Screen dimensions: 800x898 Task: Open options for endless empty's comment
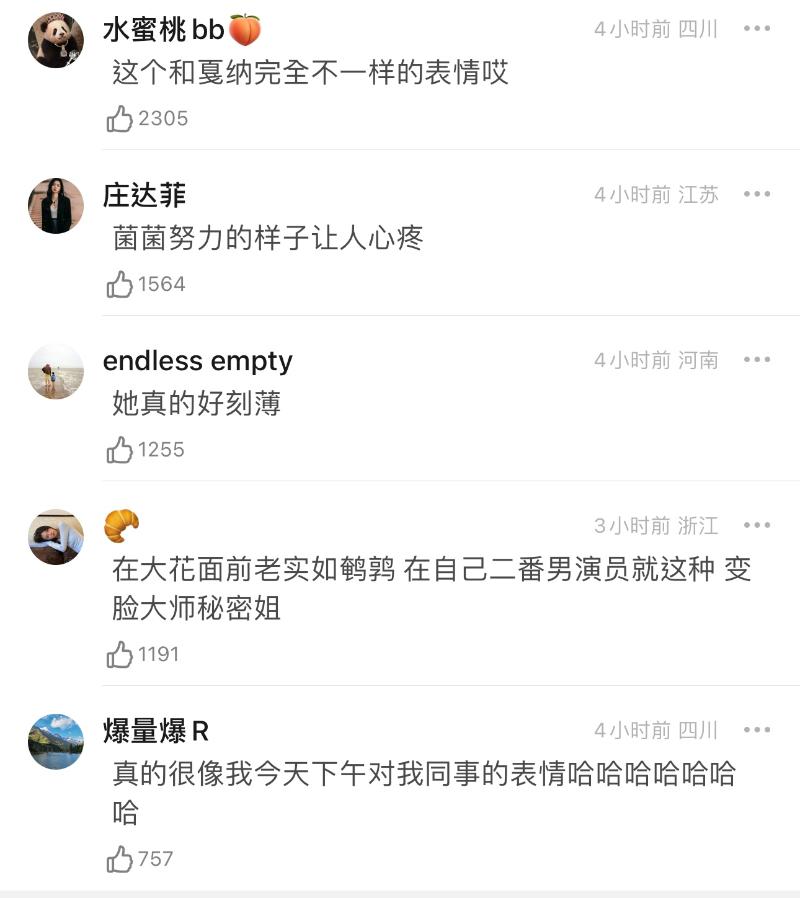[757, 360]
